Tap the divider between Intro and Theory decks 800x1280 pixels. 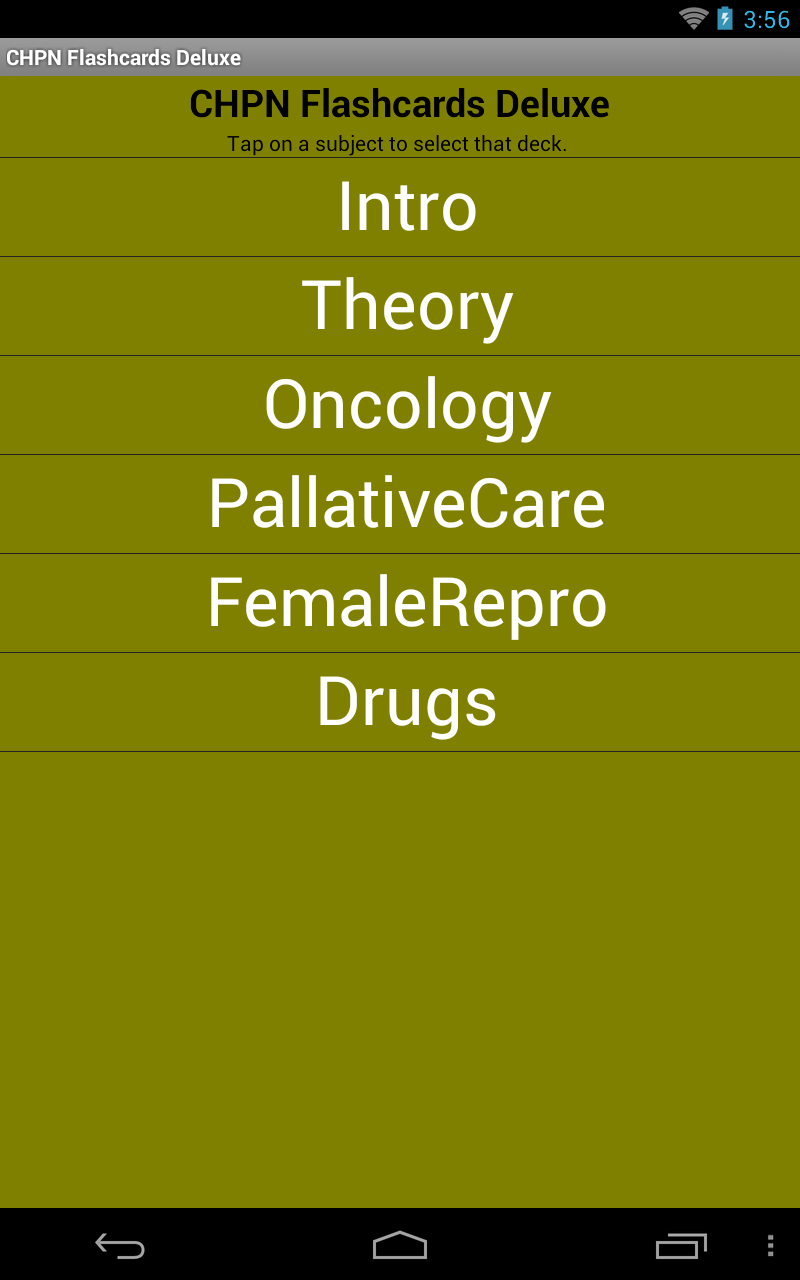[400, 255]
